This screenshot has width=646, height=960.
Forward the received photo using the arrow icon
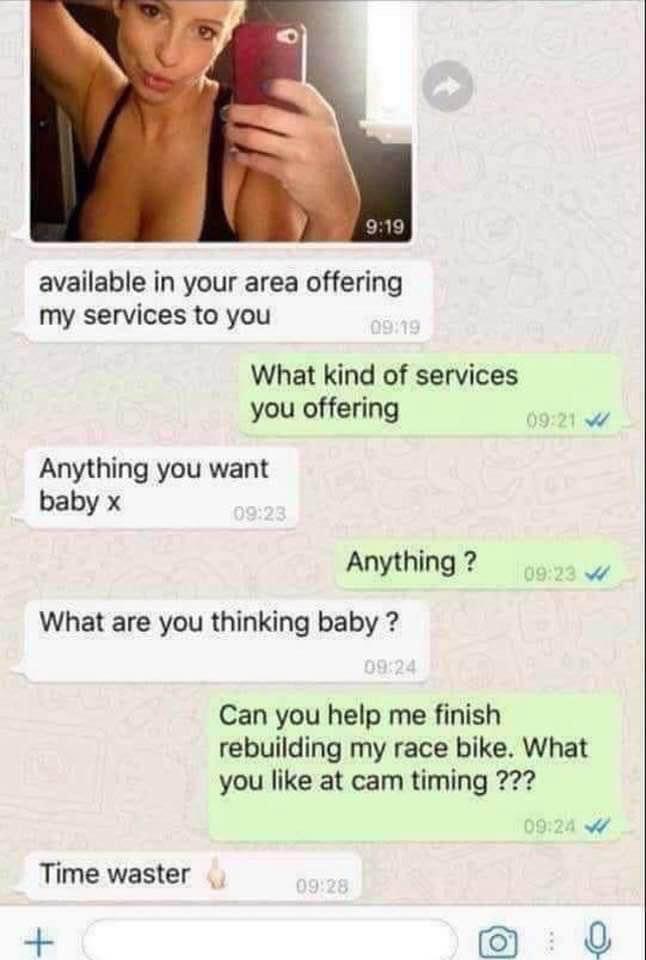point(449,90)
